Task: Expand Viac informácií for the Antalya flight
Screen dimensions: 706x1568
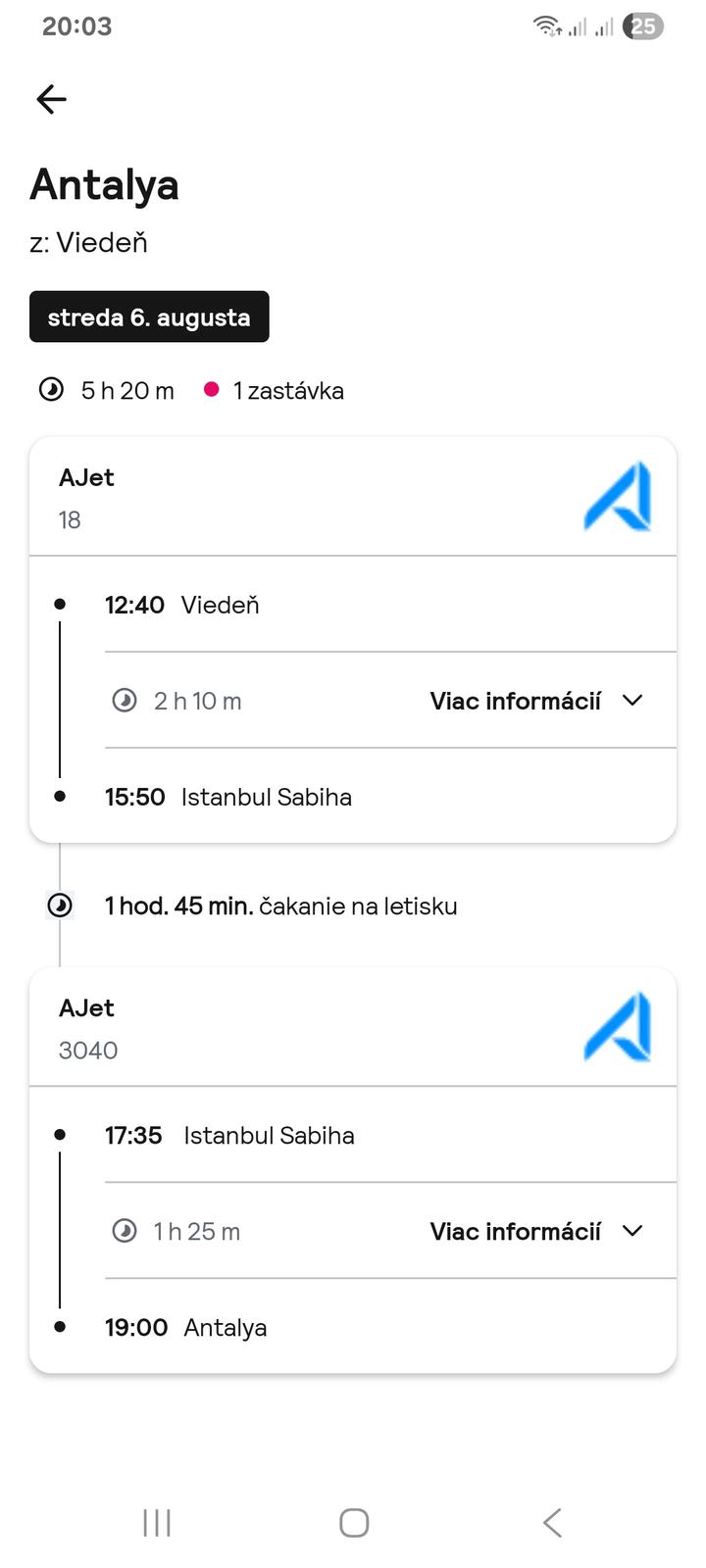Action: point(535,1232)
